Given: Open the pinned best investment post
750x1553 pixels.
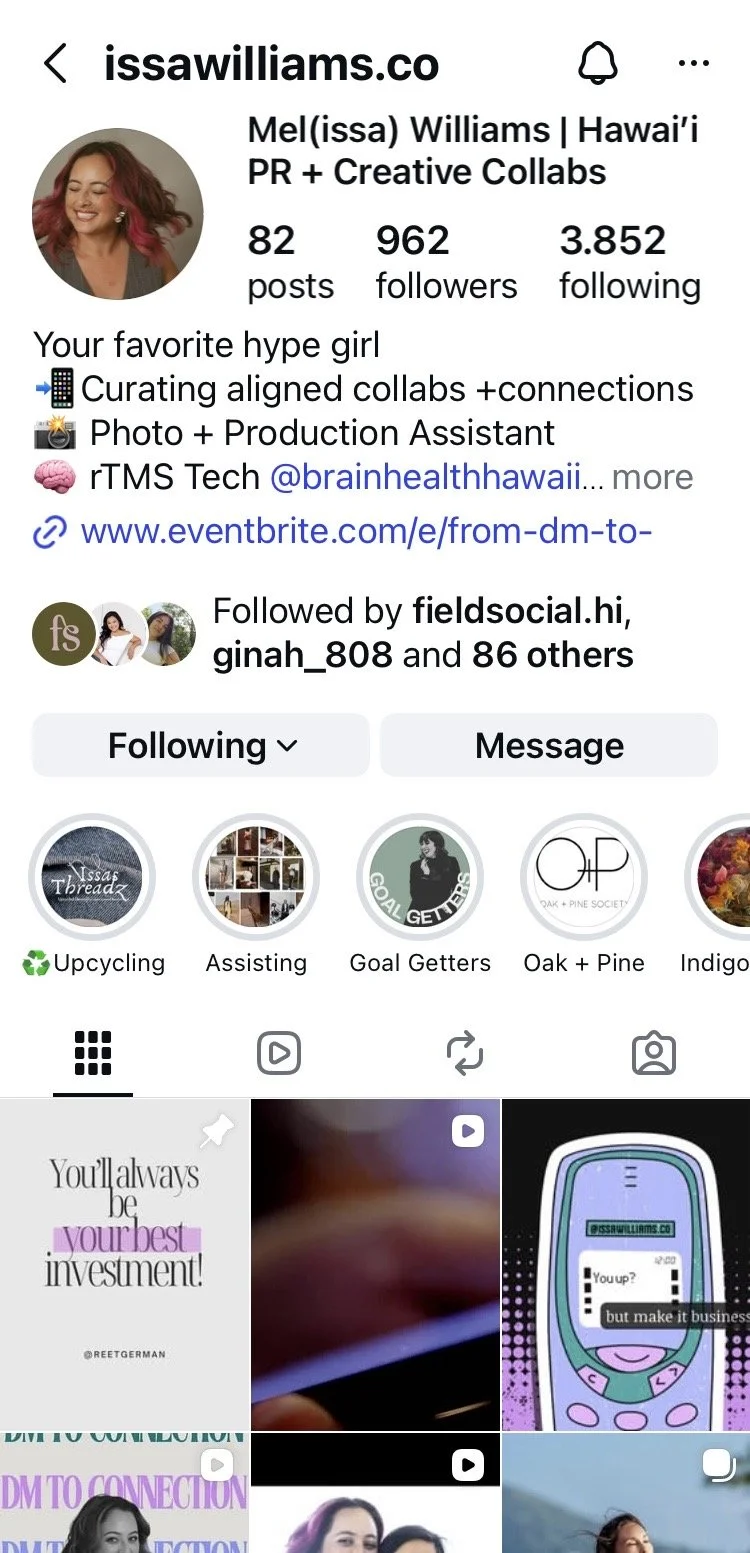Looking at the screenshot, I should (x=124, y=1265).
